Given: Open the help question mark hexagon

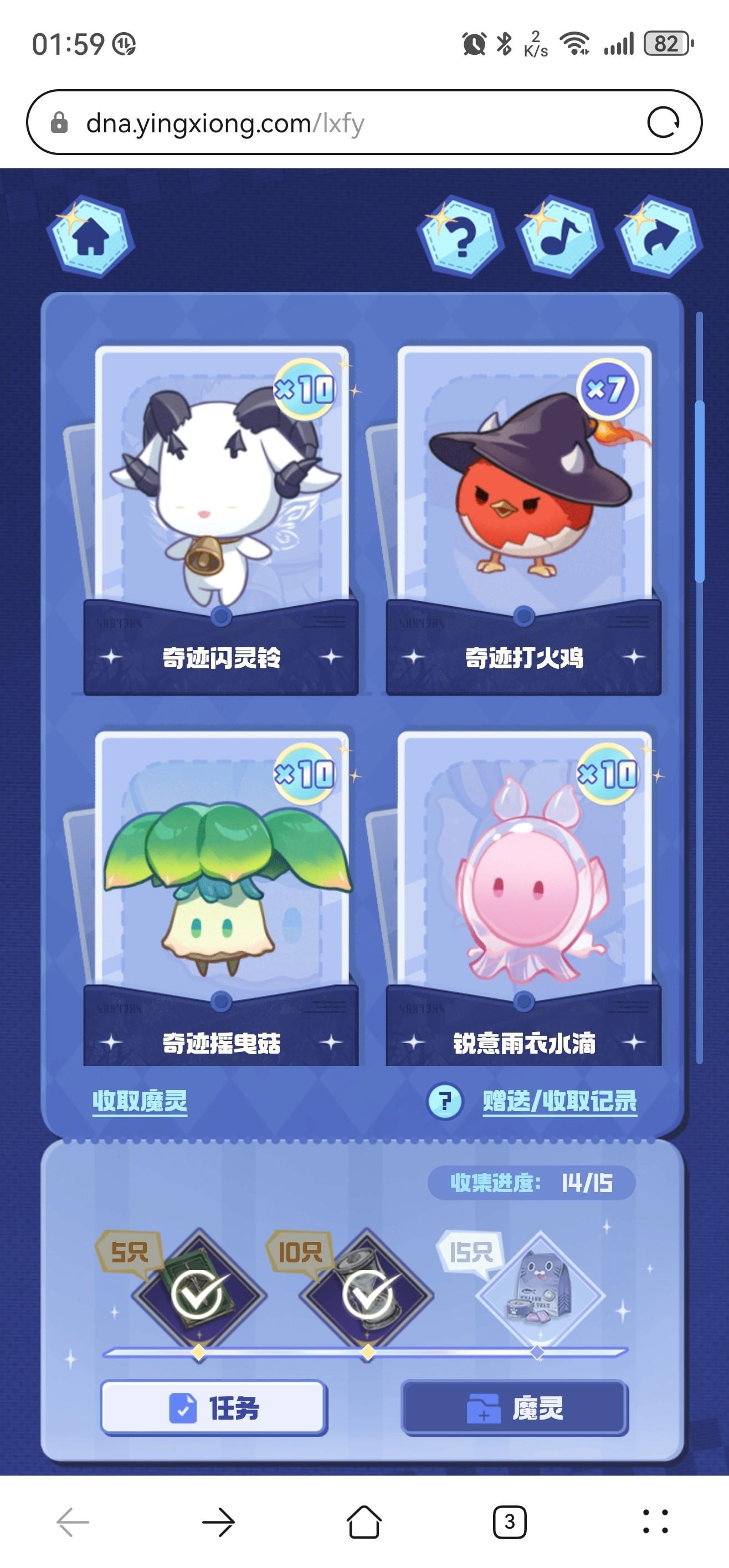Looking at the screenshot, I should (460, 237).
